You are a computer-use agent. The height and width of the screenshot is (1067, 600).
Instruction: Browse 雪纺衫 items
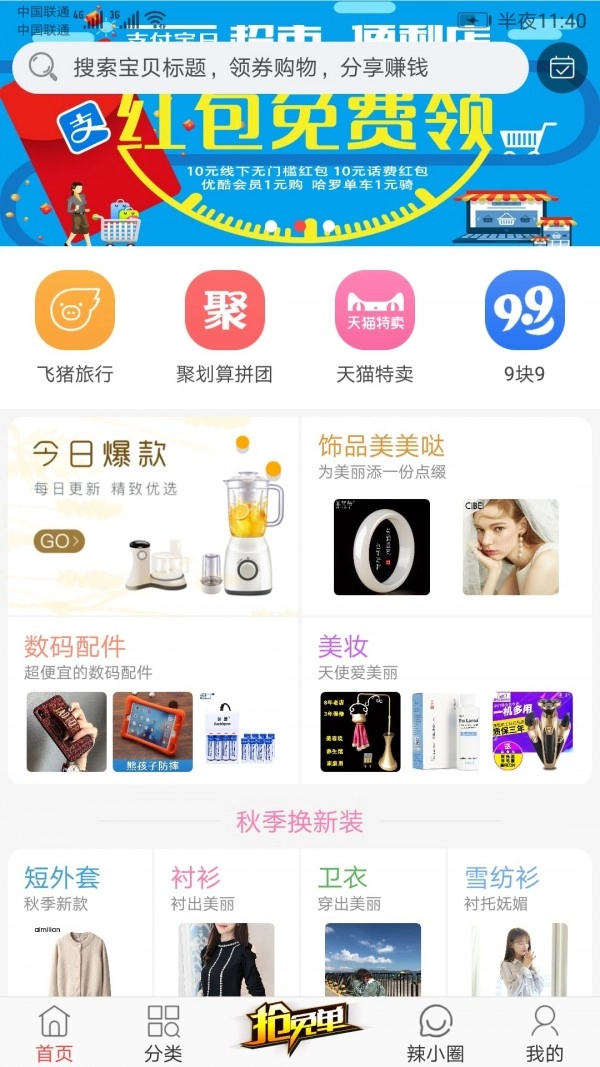(x=519, y=922)
